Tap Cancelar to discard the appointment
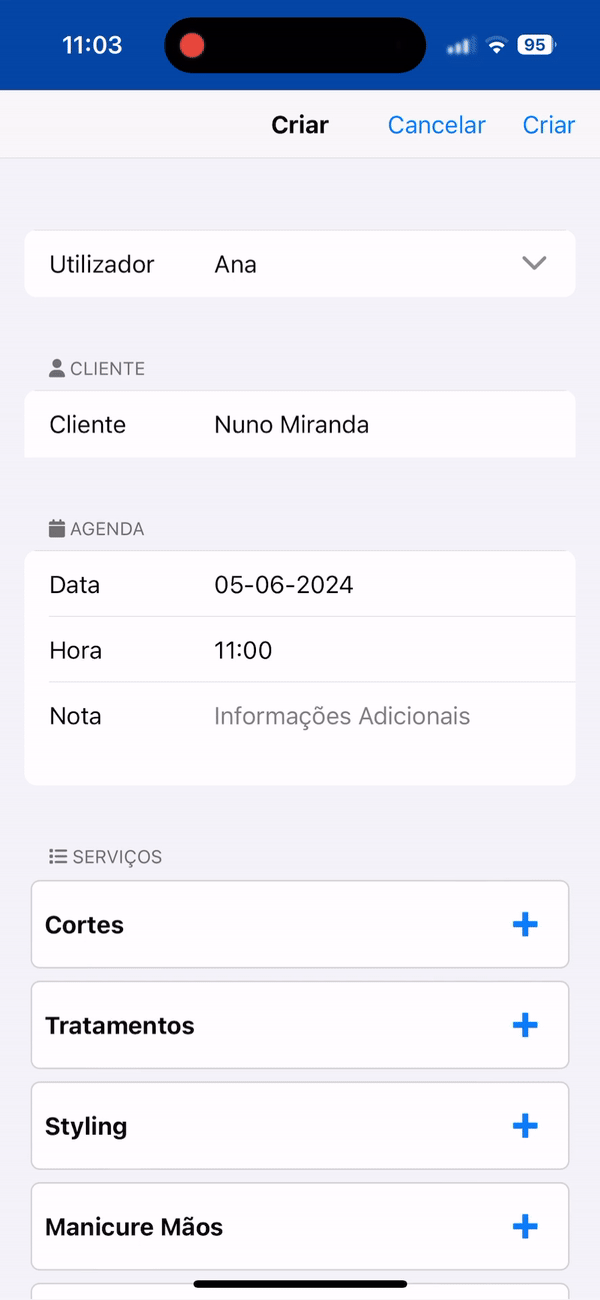The width and height of the screenshot is (600, 1300). click(436, 125)
